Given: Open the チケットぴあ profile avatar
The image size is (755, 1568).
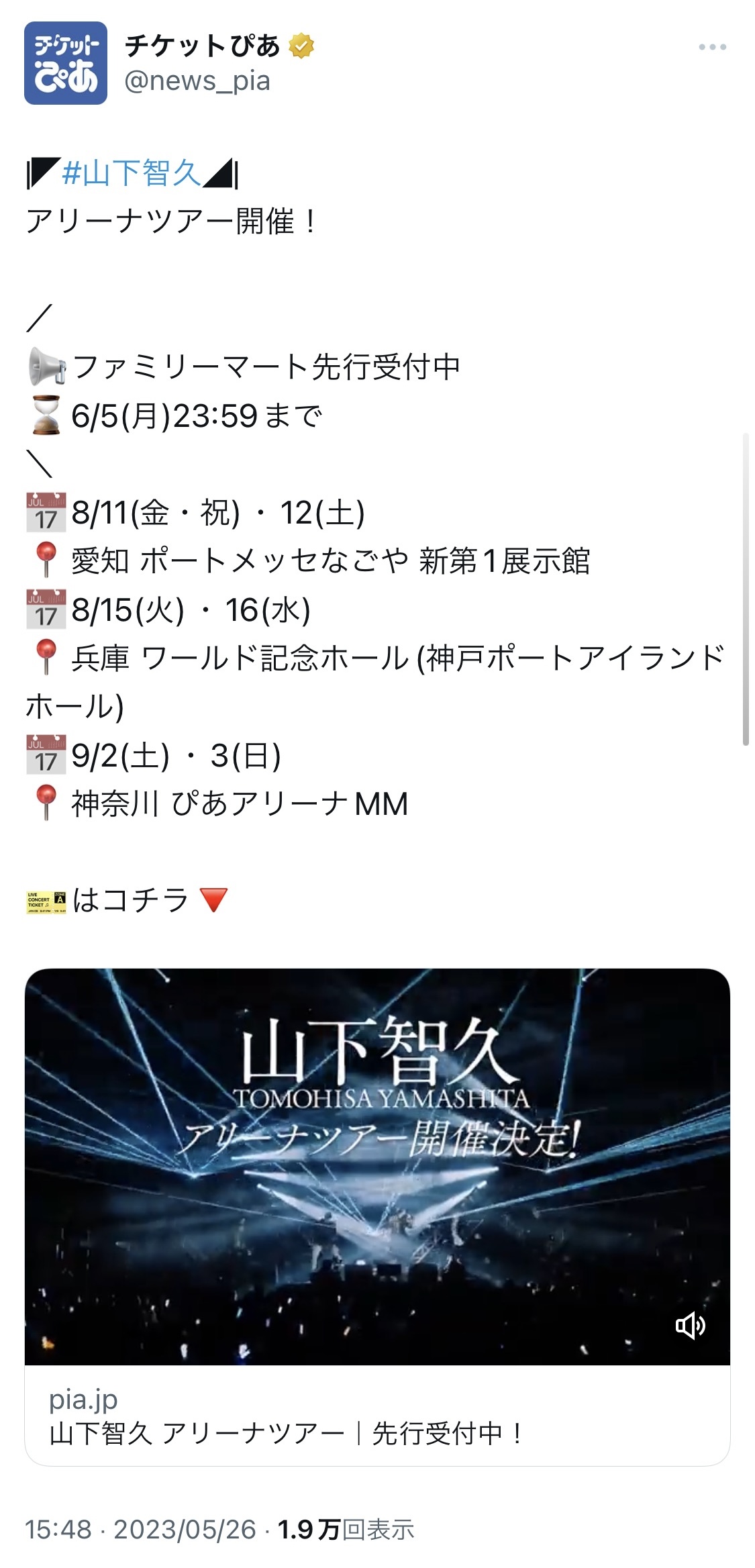Looking at the screenshot, I should pyautogui.click(x=66, y=63).
